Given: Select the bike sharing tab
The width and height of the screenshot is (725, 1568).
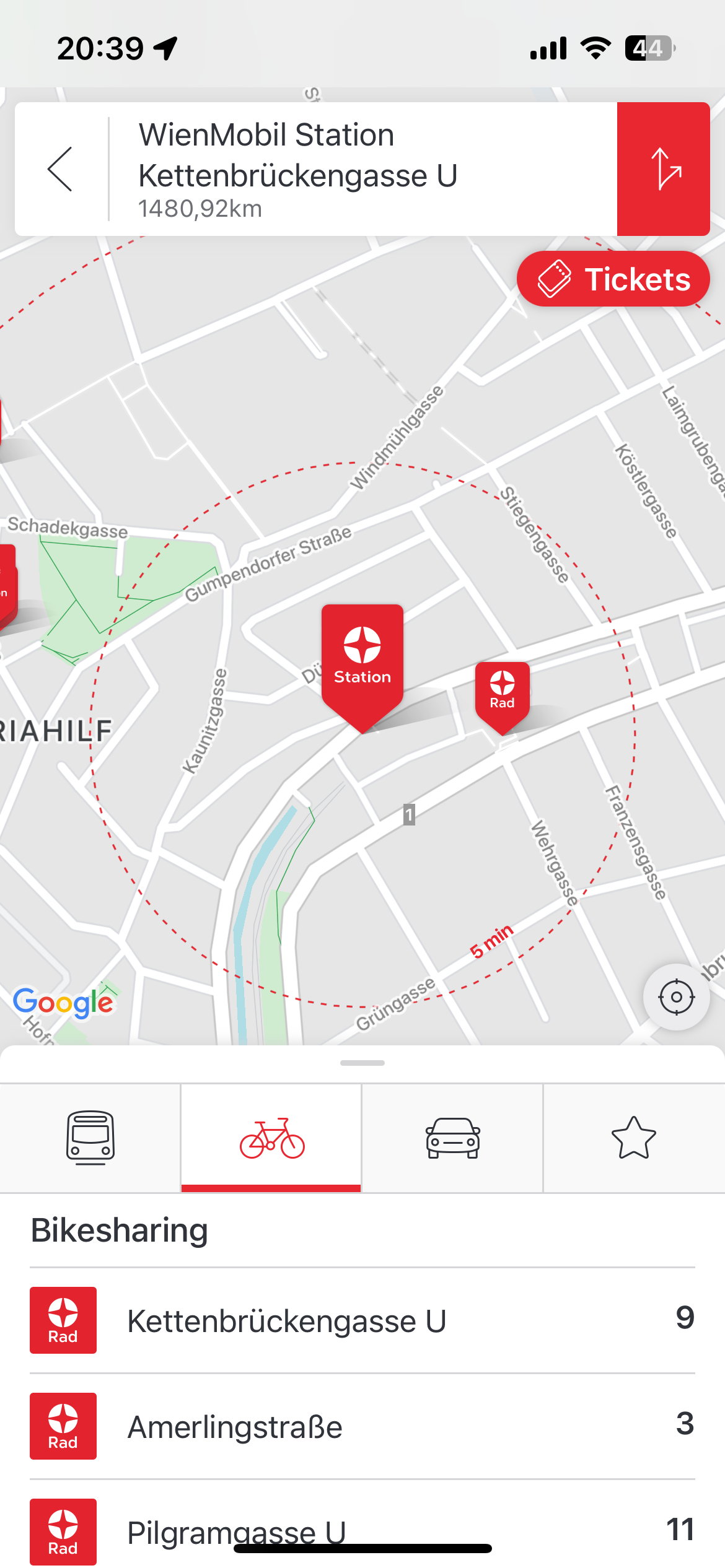Looking at the screenshot, I should (x=271, y=1138).
